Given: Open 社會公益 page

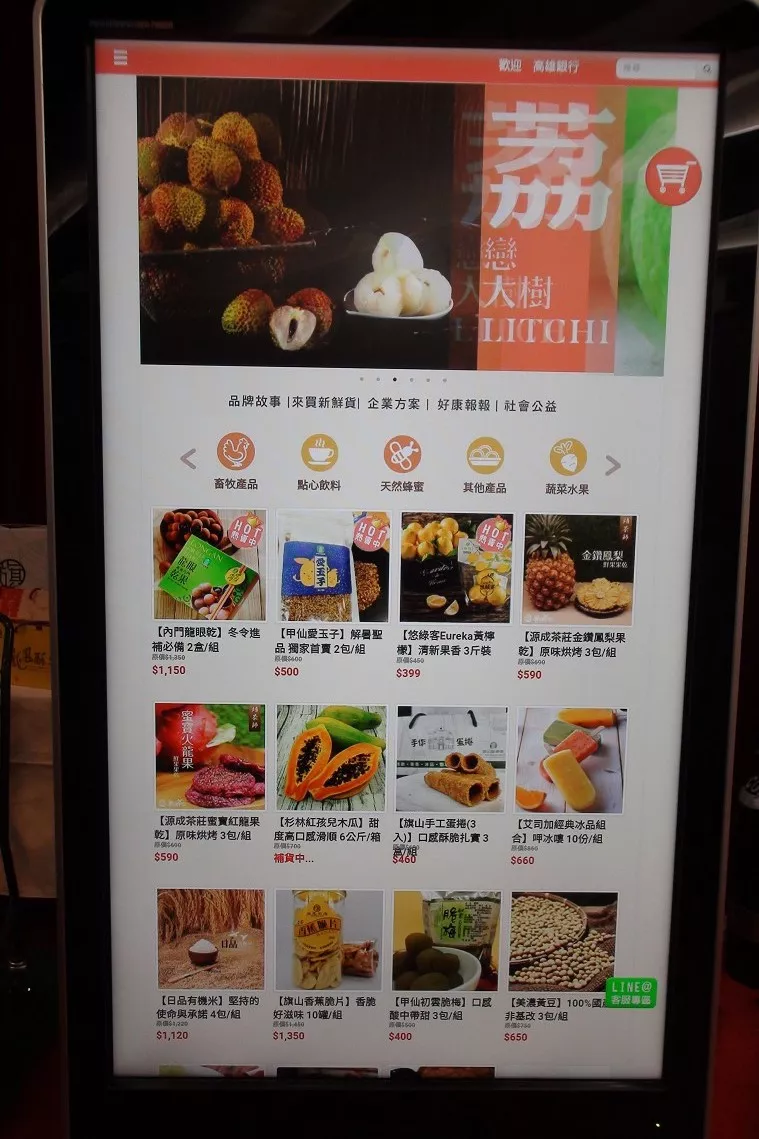Looking at the screenshot, I should tap(531, 406).
